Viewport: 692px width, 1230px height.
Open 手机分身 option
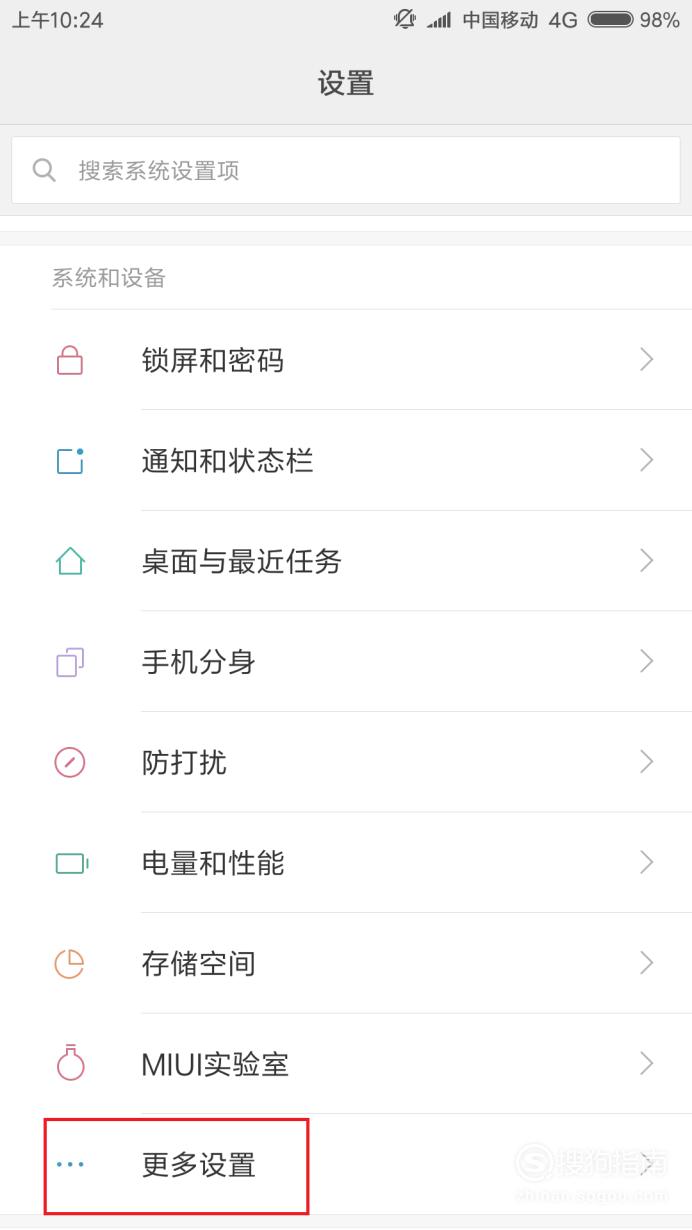[x=346, y=661]
